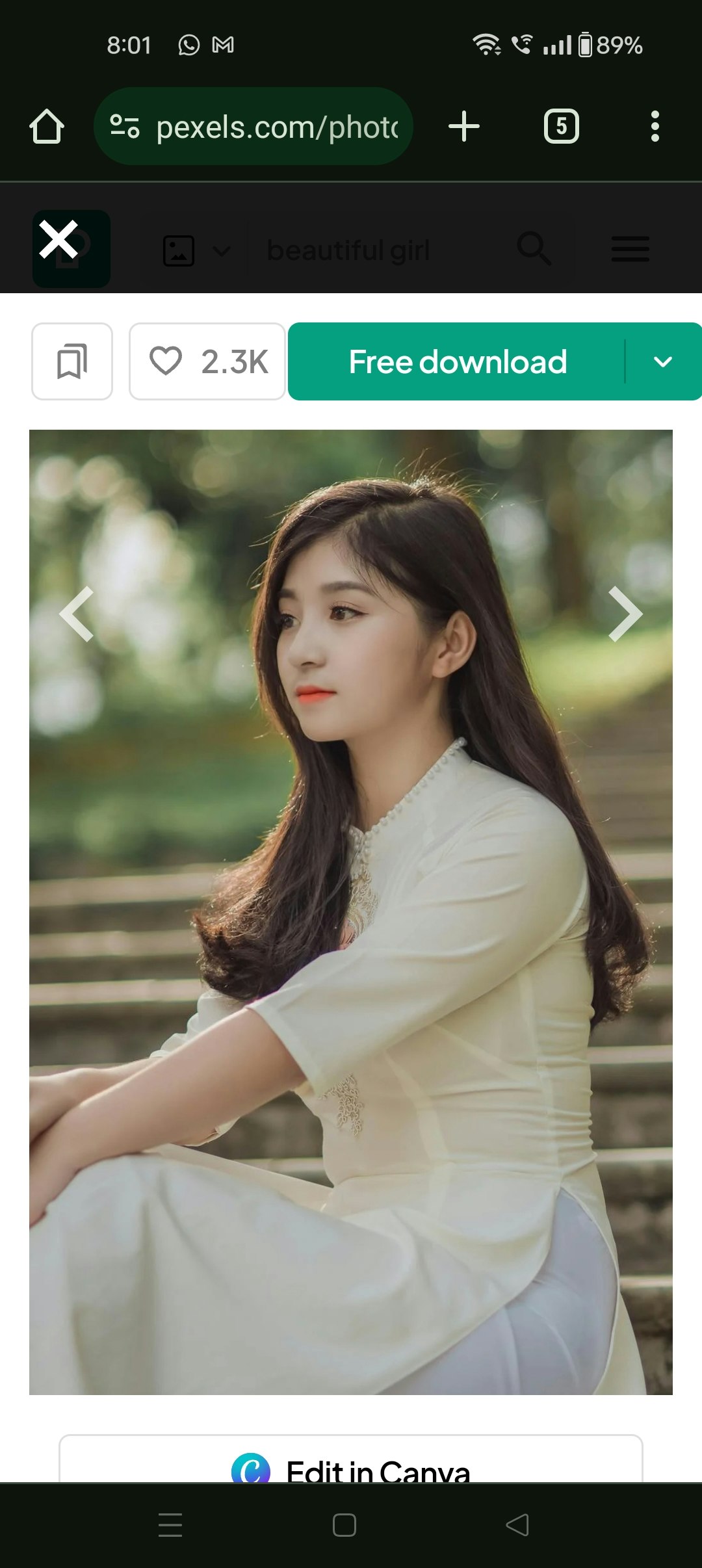Open a new browser tab

click(x=464, y=126)
